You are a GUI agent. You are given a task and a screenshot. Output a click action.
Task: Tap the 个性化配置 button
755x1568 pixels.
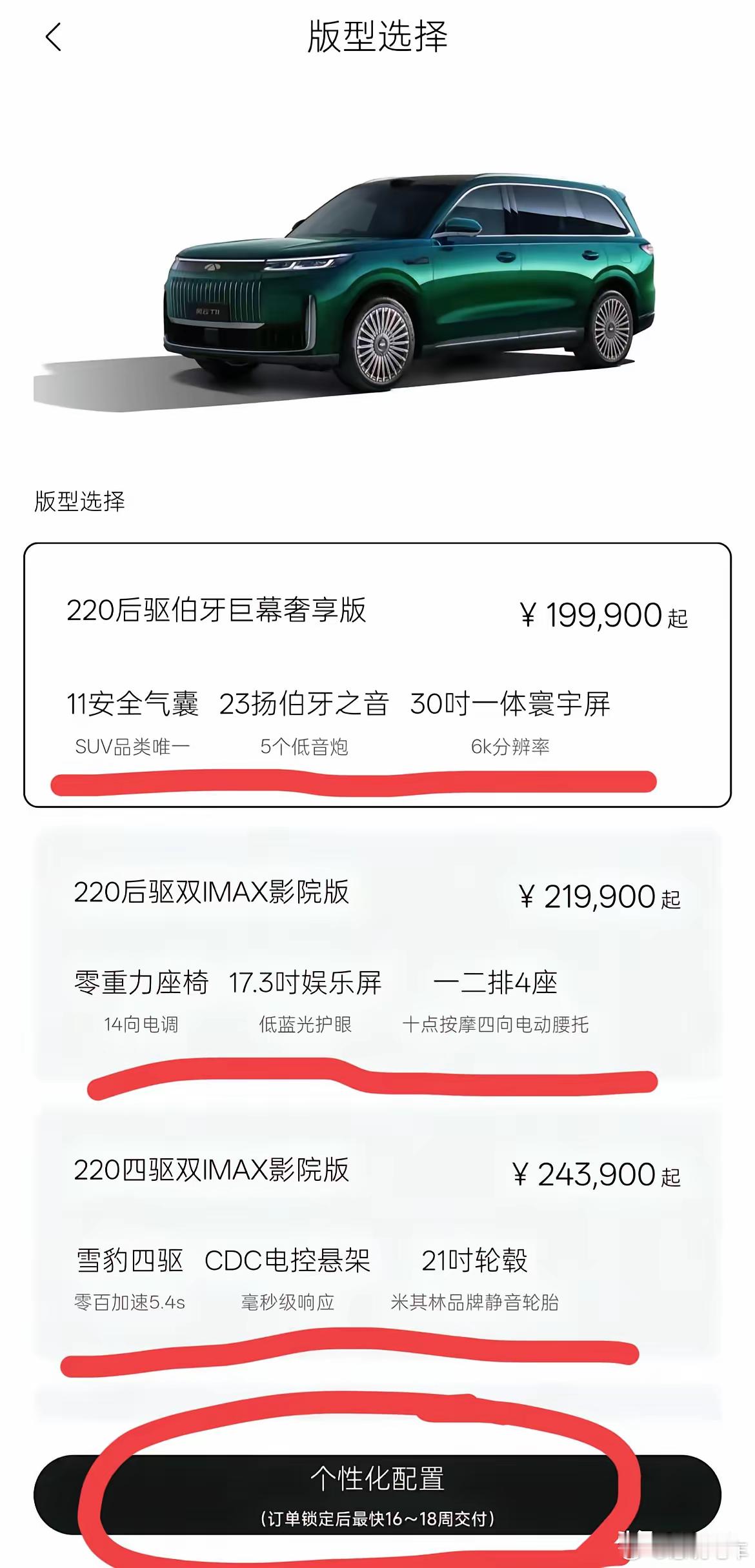tap(377, 1494)
